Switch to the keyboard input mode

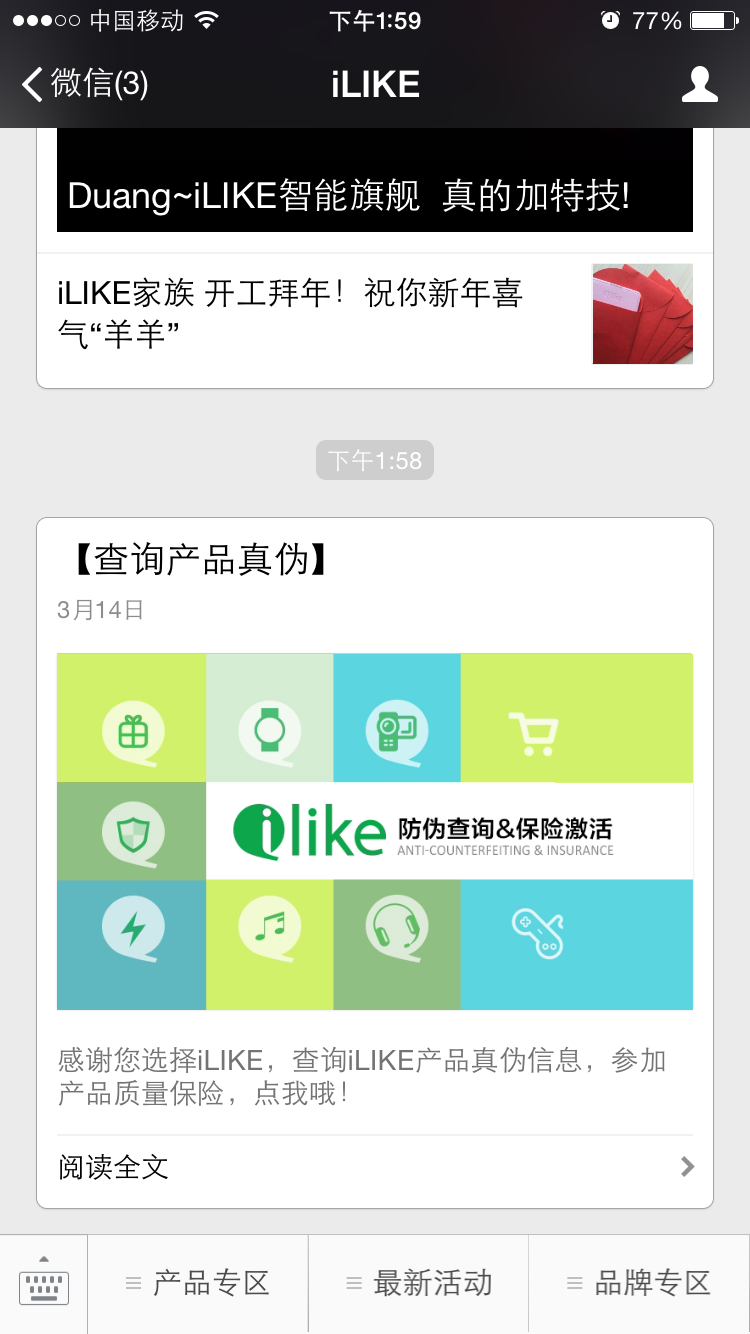point(44,1283)
